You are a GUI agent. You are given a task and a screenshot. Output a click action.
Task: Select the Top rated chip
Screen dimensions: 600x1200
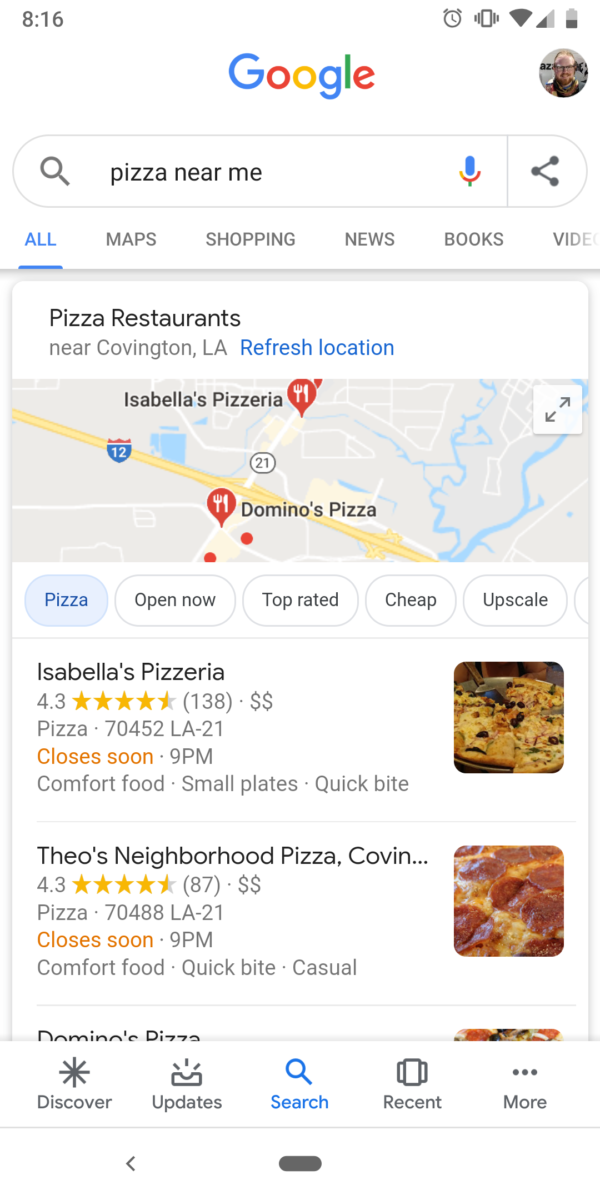(x=300, y=600)
